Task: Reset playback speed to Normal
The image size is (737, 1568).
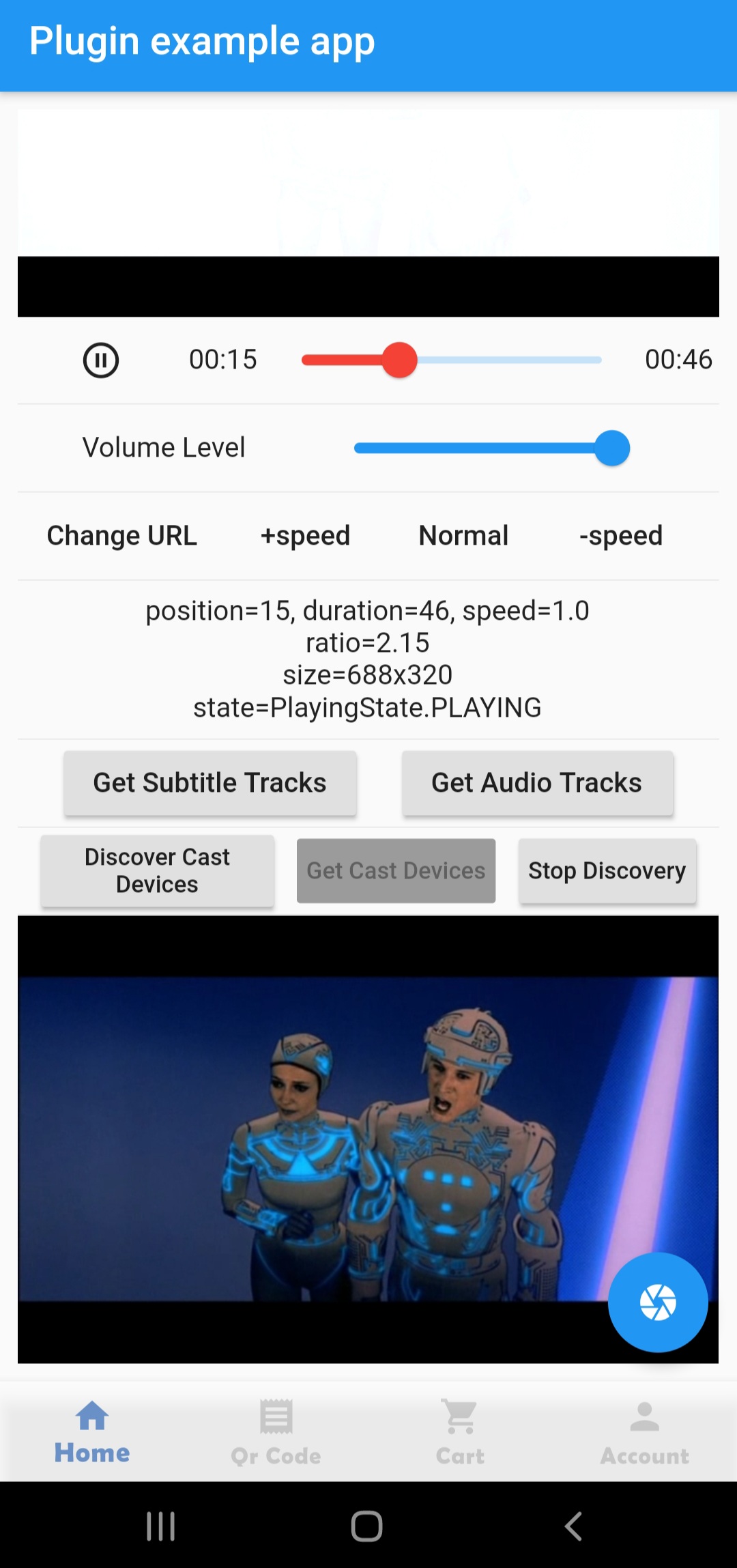Action: (x=463, y=535)
